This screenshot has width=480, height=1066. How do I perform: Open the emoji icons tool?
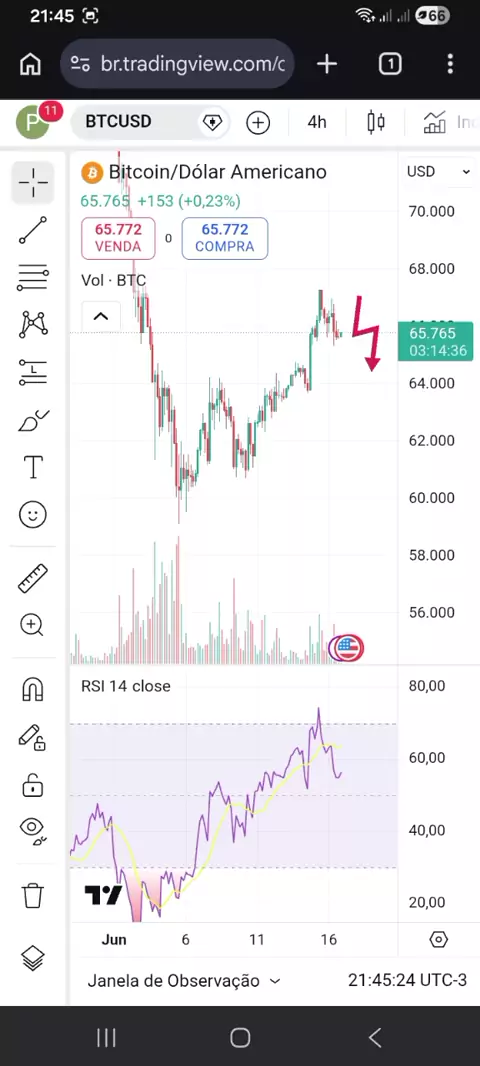(x=33, y=515)
